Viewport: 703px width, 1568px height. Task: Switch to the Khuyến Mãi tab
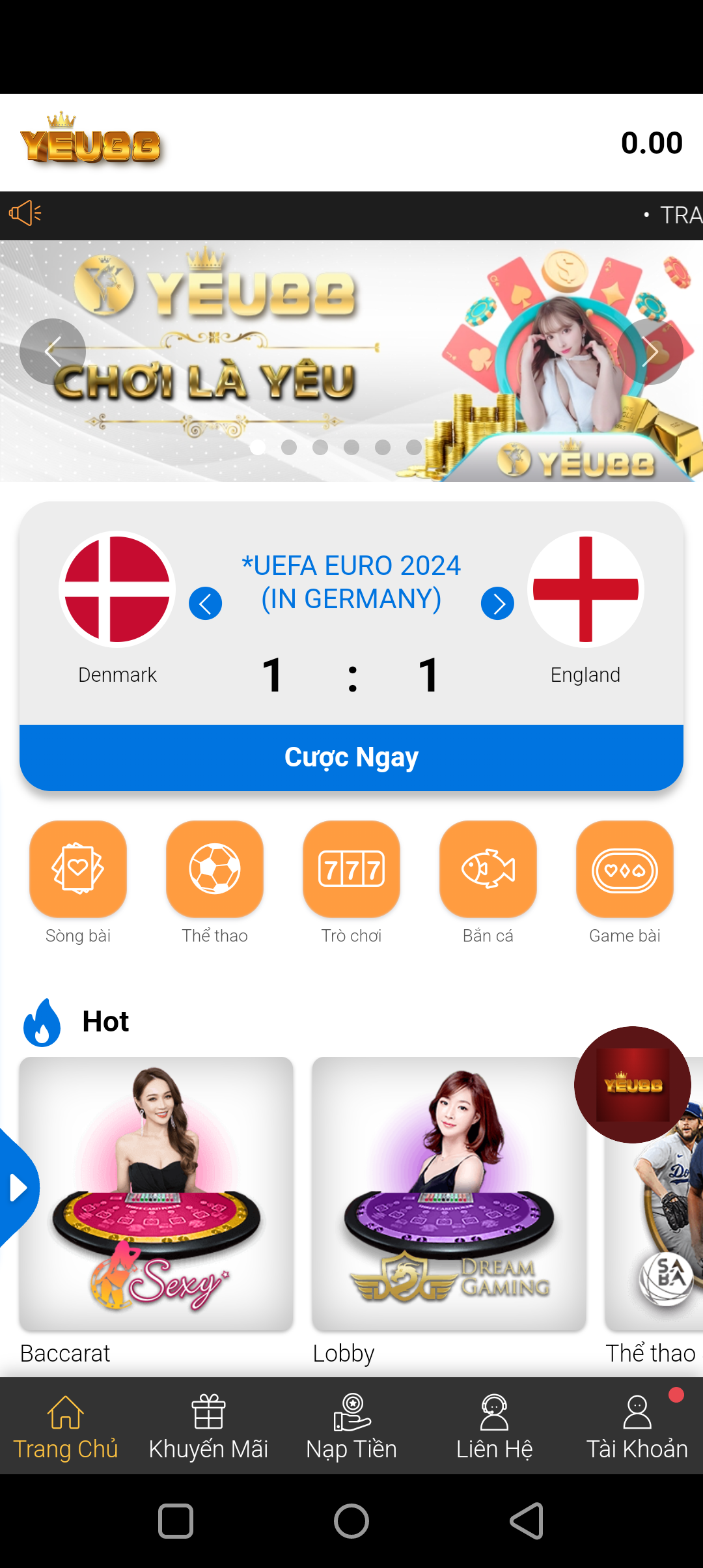(208, 1427)
